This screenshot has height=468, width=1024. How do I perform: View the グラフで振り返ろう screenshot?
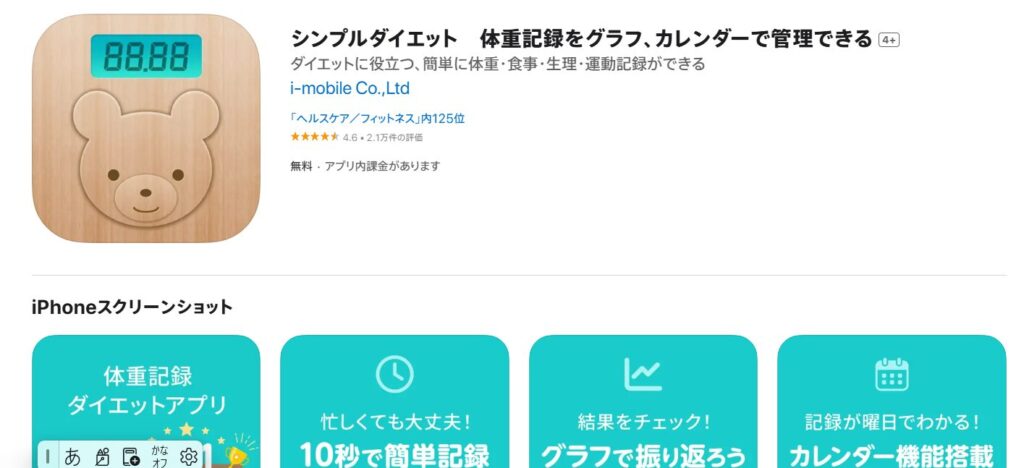pos(642,402)
